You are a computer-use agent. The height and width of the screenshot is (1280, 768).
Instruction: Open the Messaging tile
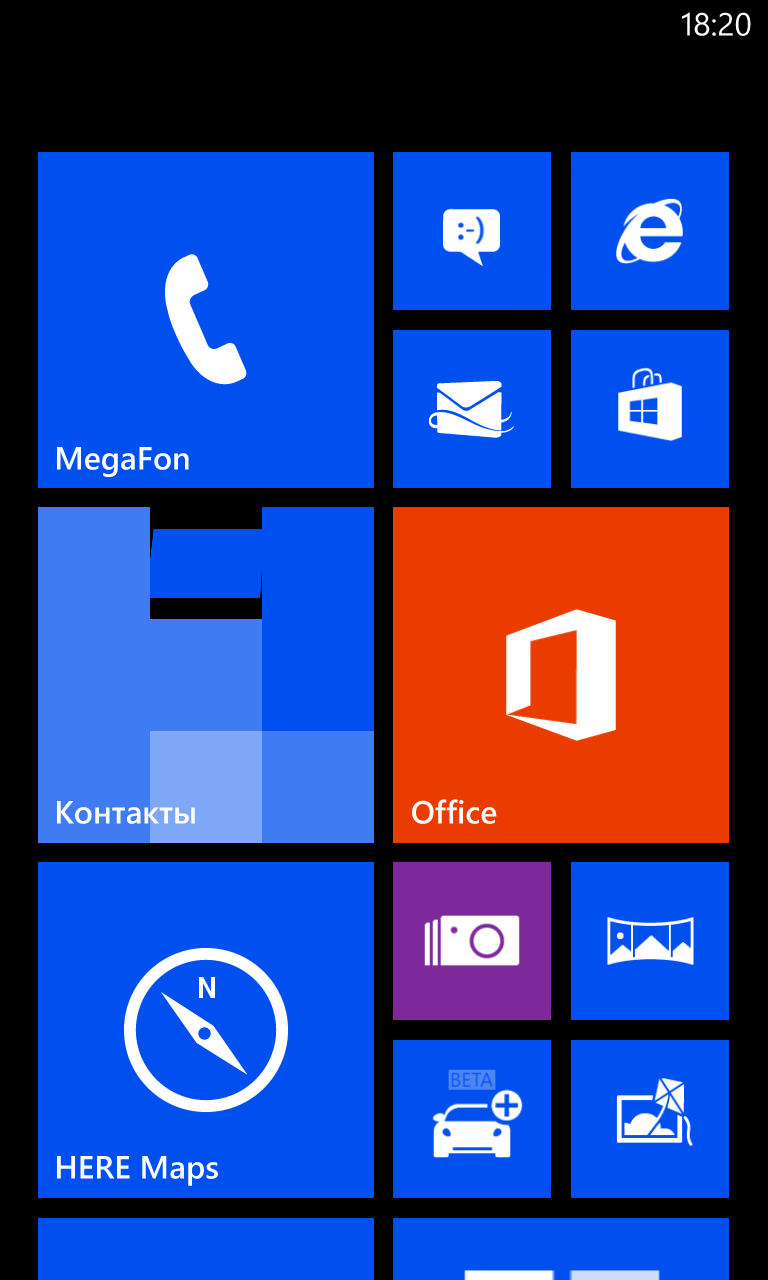[471, 231]
